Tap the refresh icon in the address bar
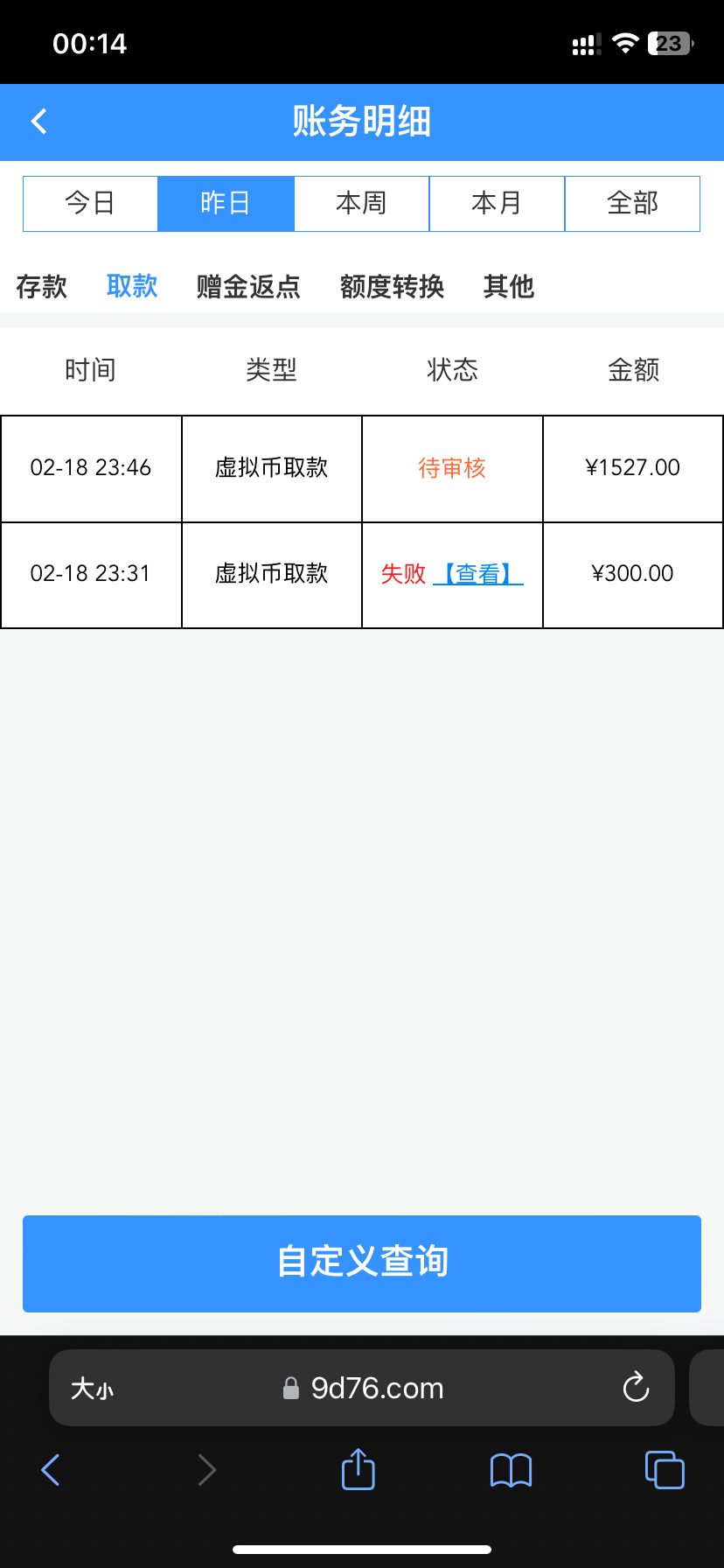724x1568 pixels. coord(636,1388)
